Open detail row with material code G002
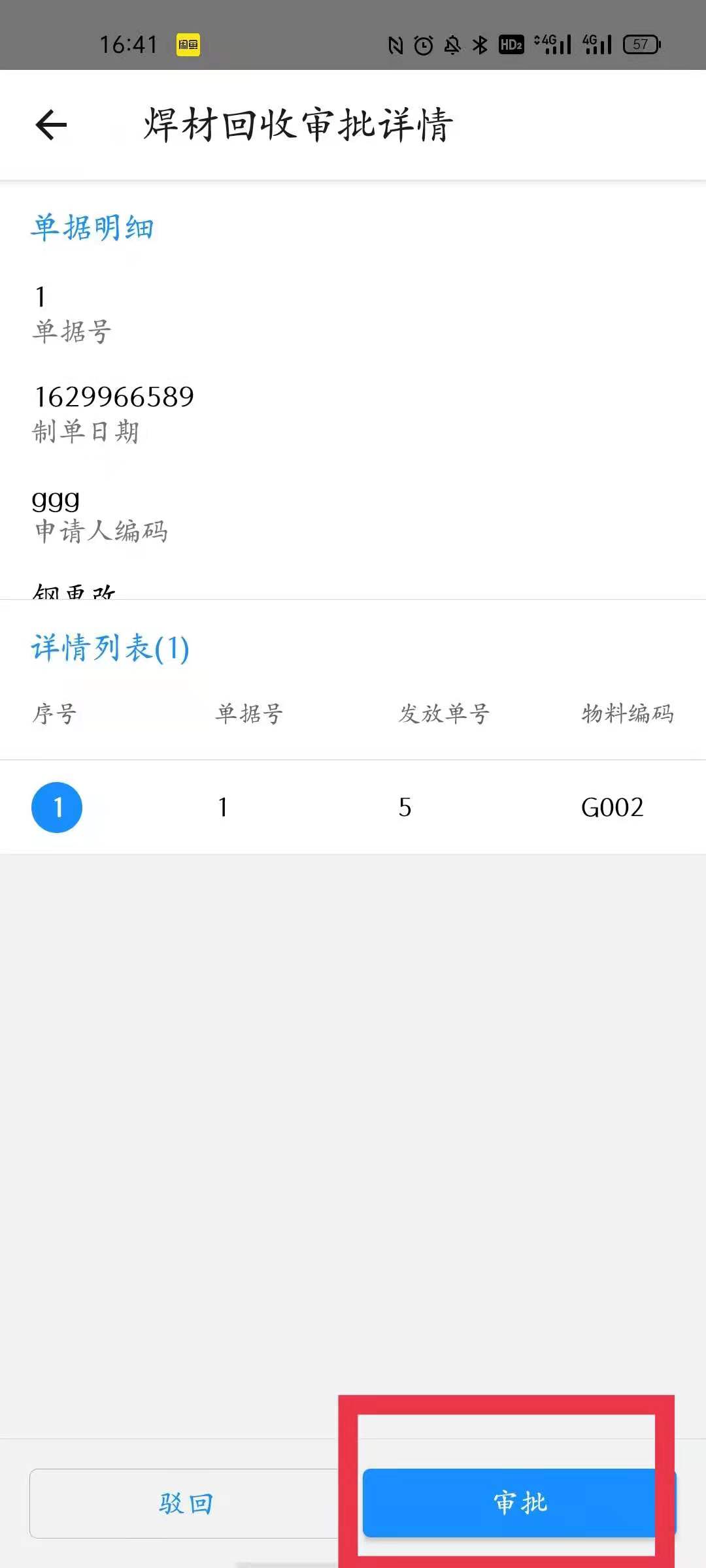 click(x=353, y=808)
